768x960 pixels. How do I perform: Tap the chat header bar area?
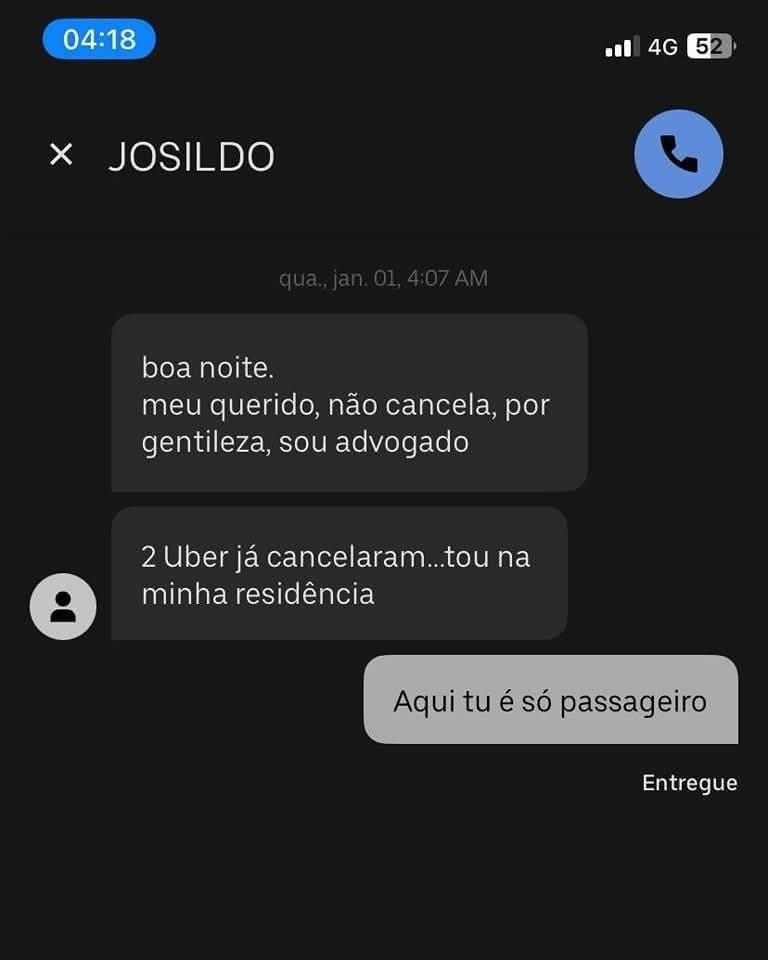click(x=384, y=153)
